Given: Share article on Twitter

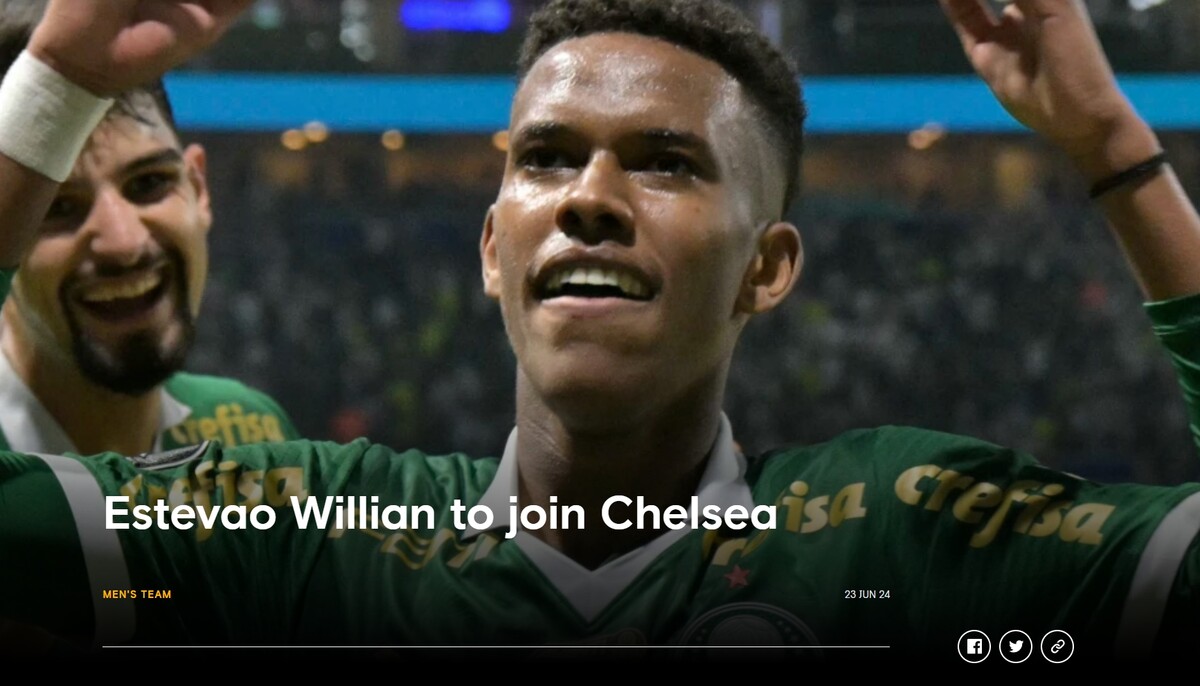Looking at the screenshot, I should 1015,646.
